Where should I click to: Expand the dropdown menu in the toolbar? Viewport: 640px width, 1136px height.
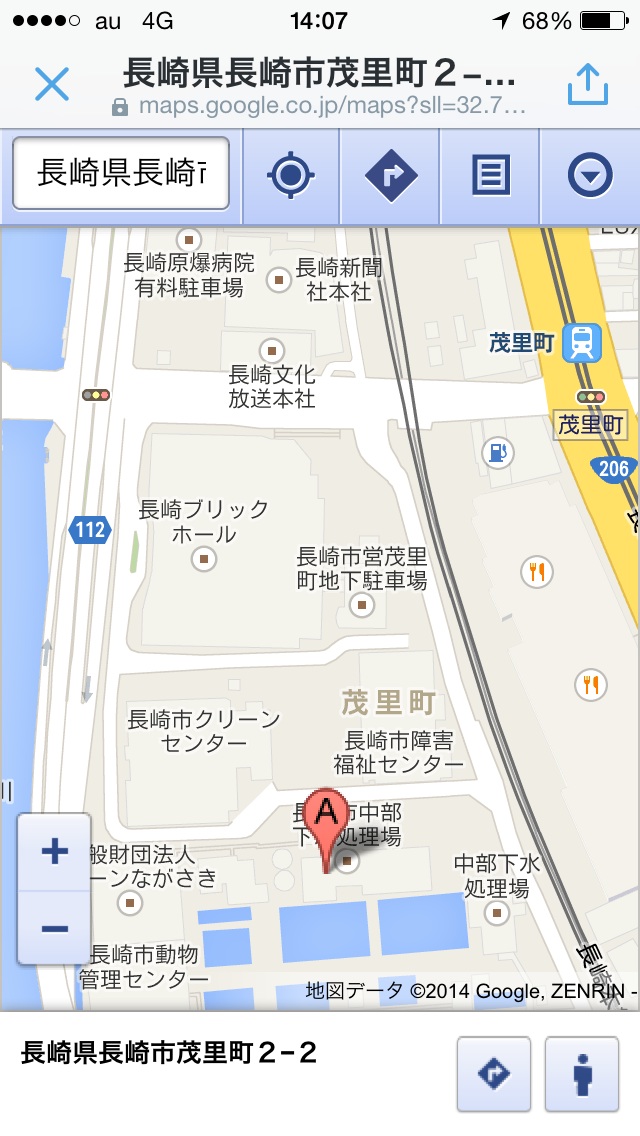pos(590,176)
